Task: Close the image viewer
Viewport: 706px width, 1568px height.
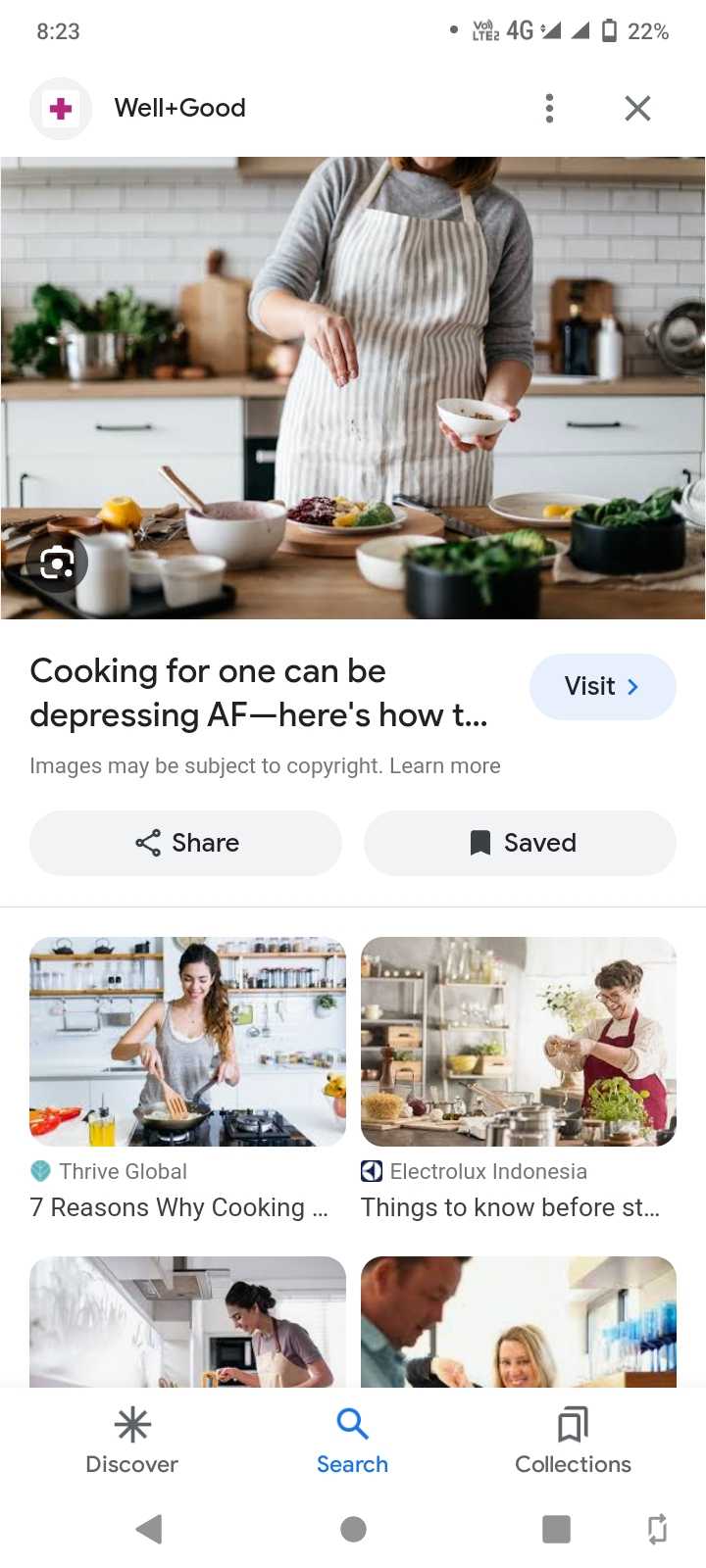Action: pos(637,108)
